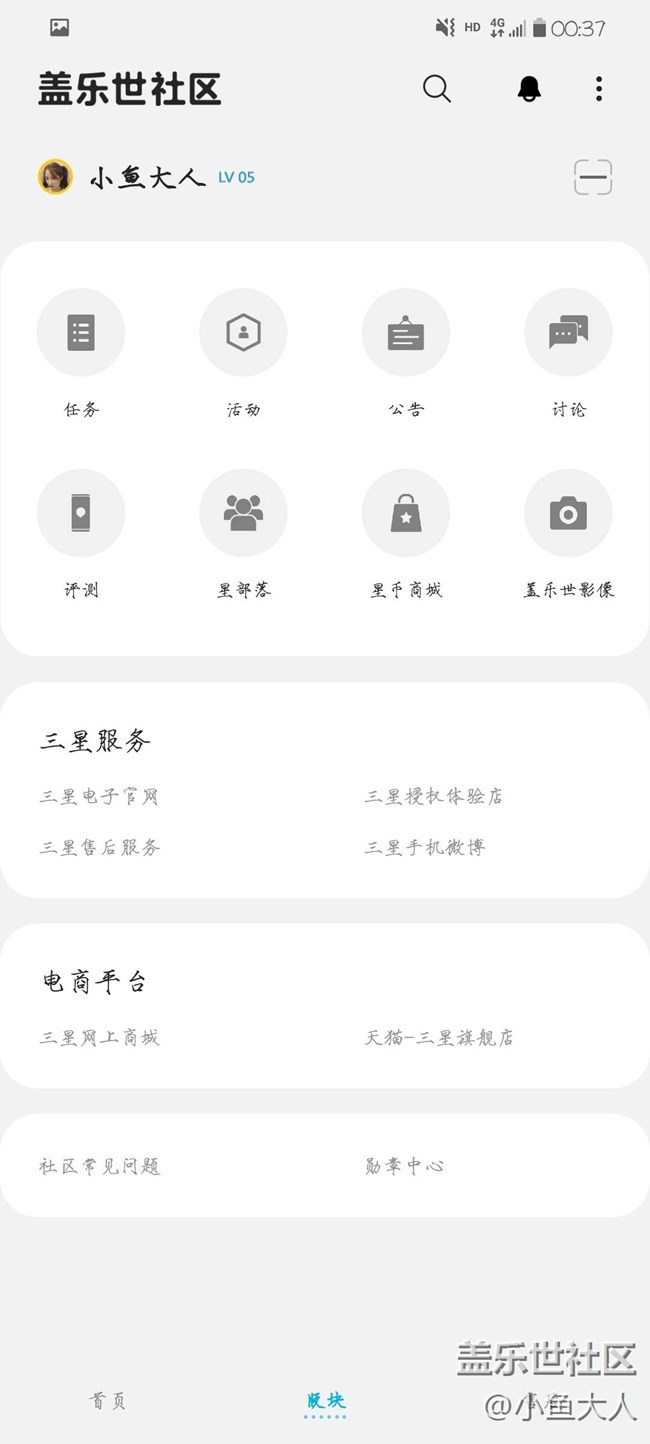
Task: Open the notifications bell
Action: click(529, 89)
